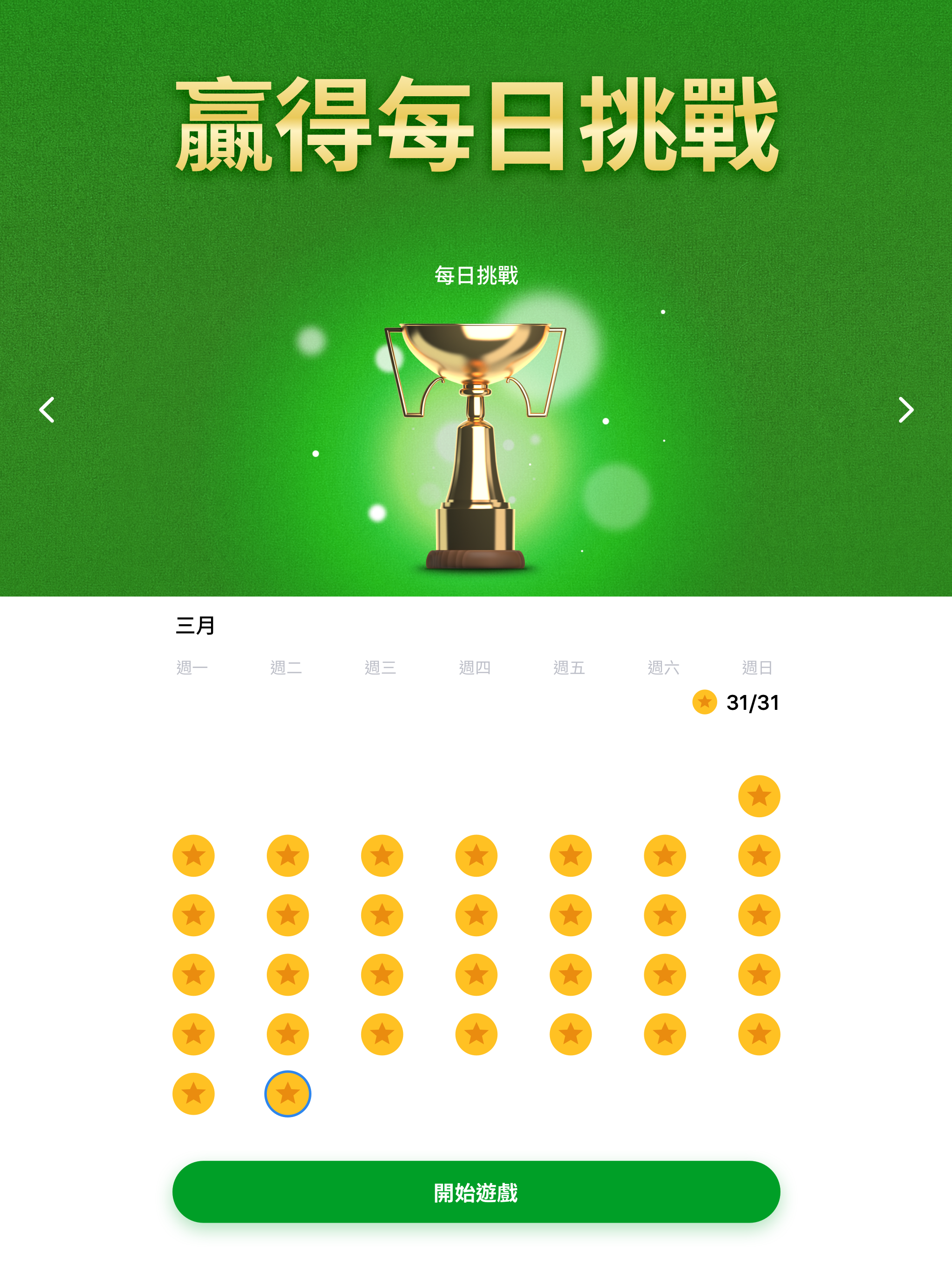Click the 31/31 star counter badge

pyautogui.click(x=740, y=701)
